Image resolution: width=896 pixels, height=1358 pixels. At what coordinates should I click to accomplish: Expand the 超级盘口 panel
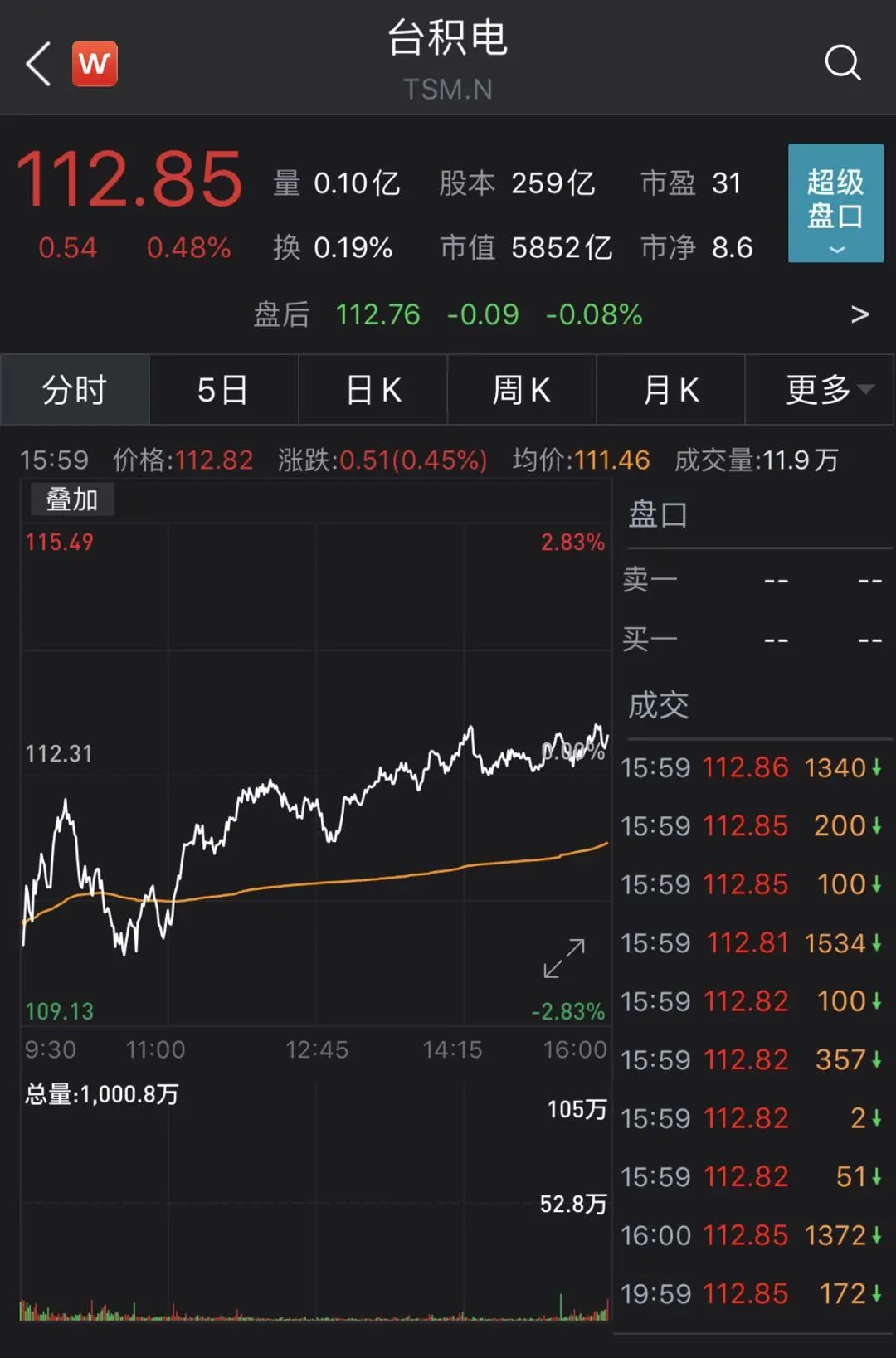point(835,203)
